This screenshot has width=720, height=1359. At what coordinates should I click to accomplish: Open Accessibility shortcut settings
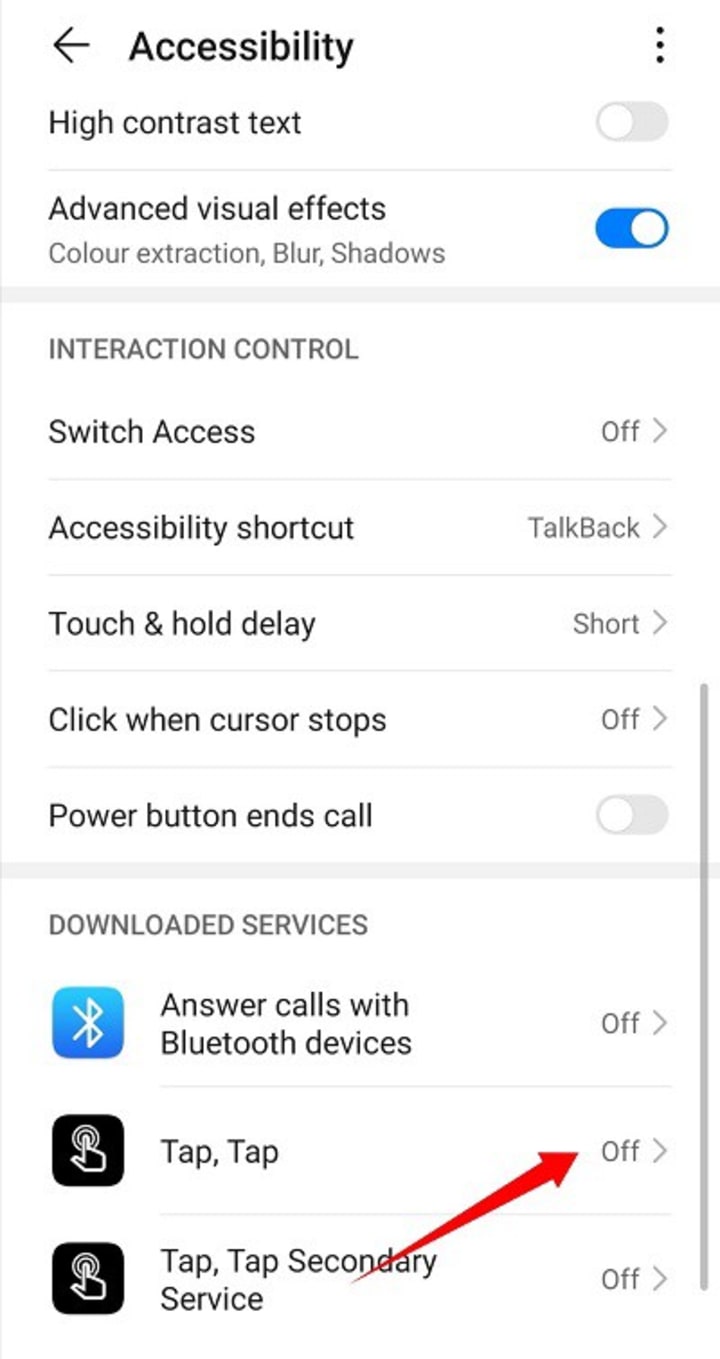(358, 528)
